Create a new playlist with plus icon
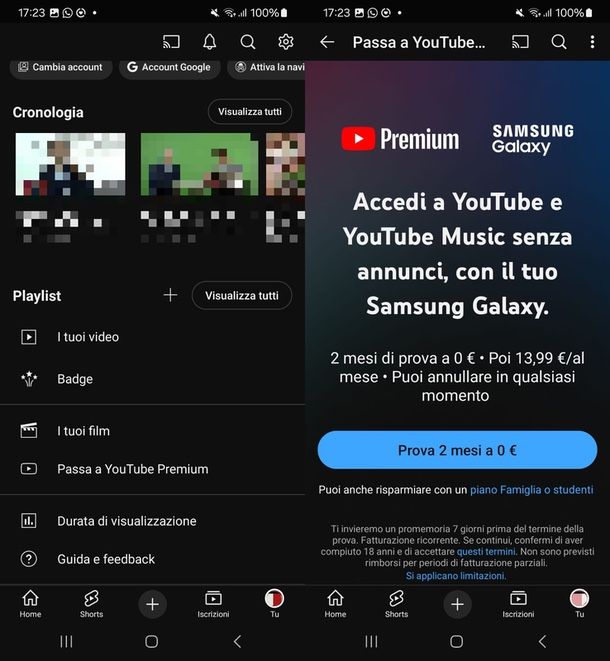This screenshot has height=661, width=610. [x=170, y=295]
